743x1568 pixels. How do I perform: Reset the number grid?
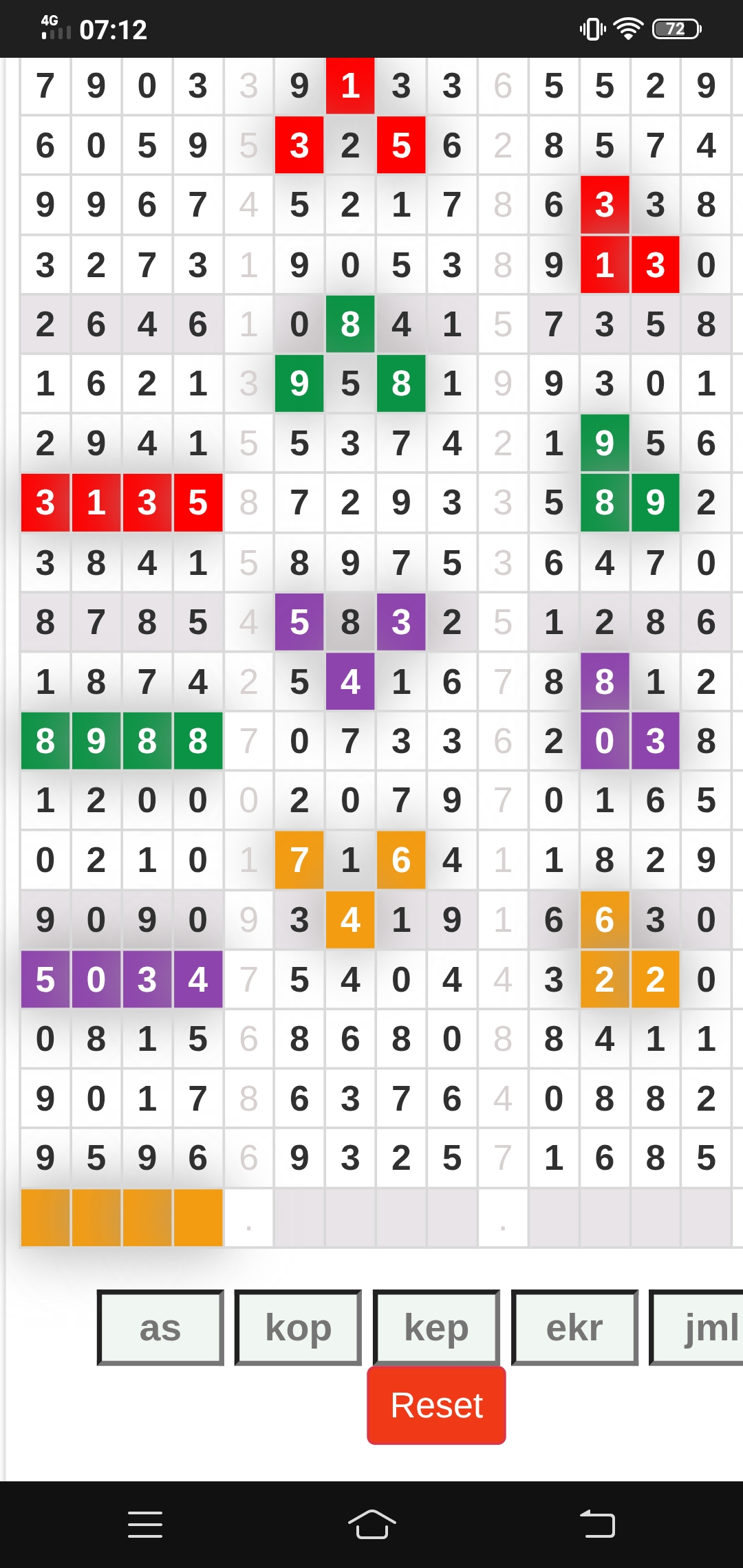pos(436,1405)
